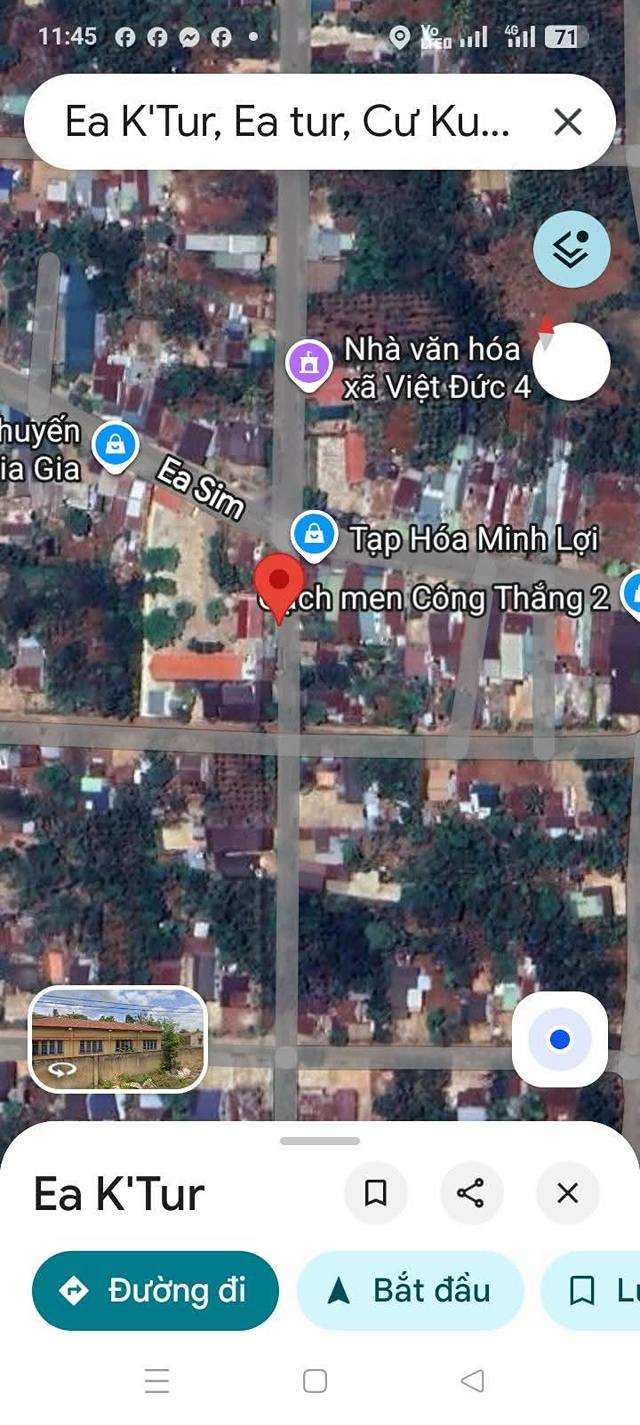Reset map orientation with the compass
This screenshot has width=640, height=1425.
click(571, 361)
